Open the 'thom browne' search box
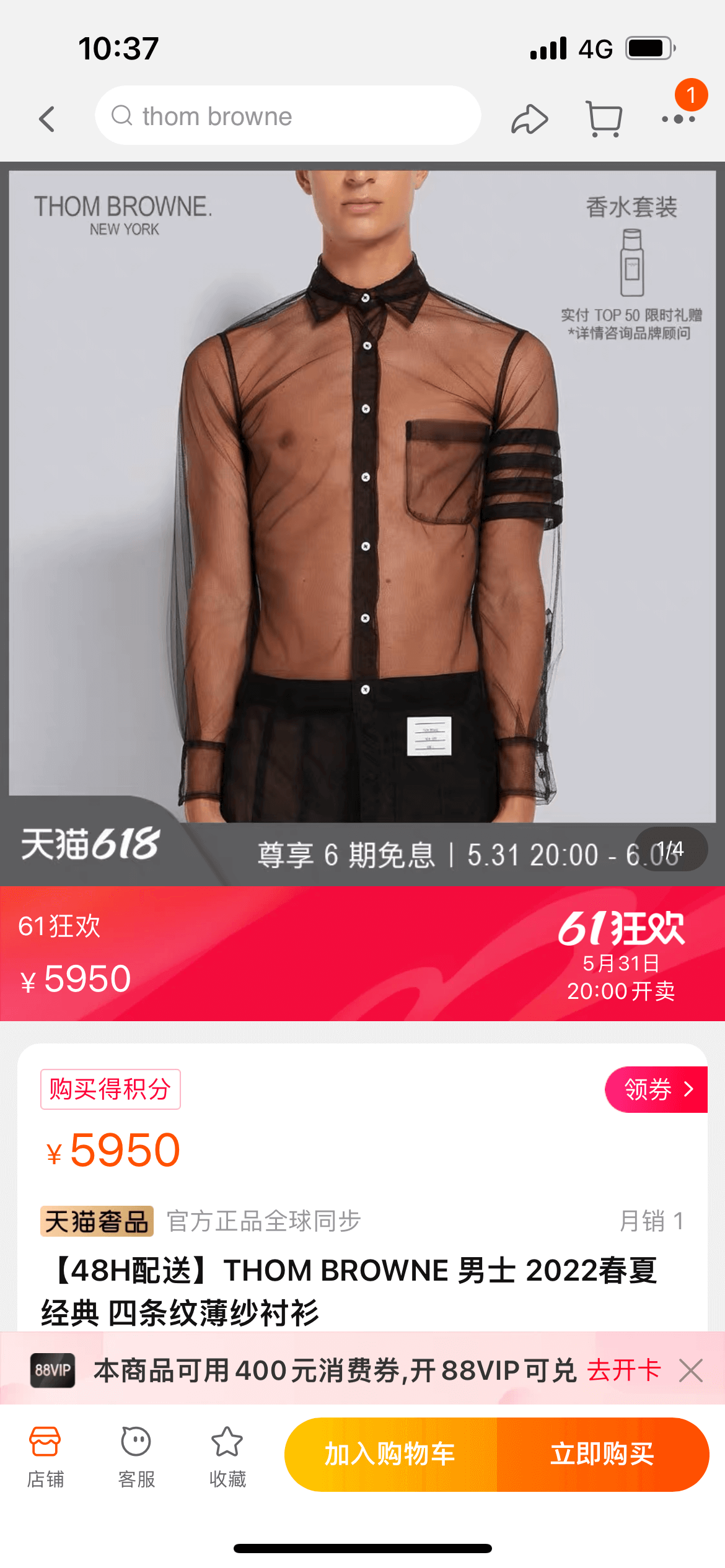The width and height of the screenshot is (725, 1568). tap(288, 116)
